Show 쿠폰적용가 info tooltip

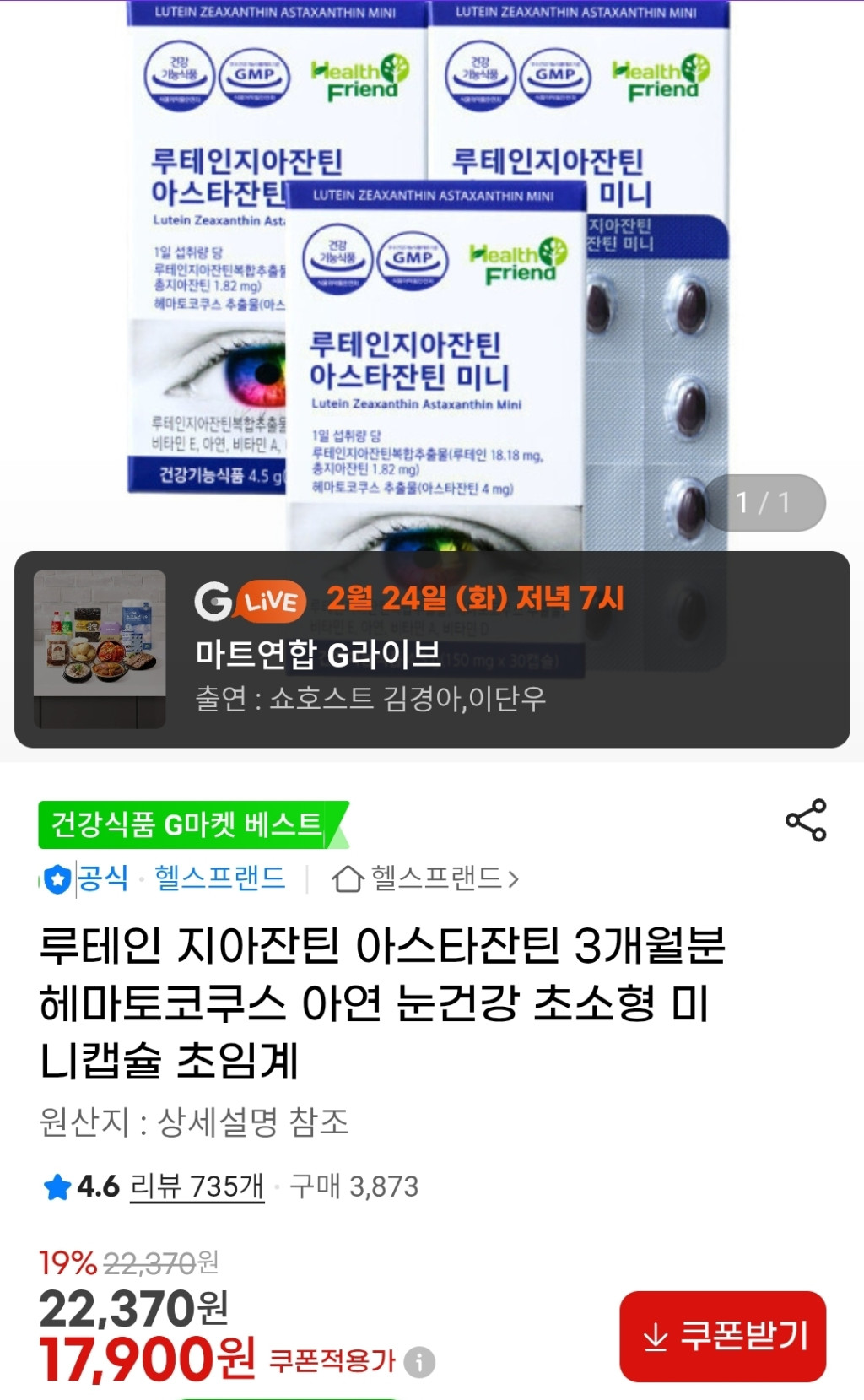pos(419,1361)
